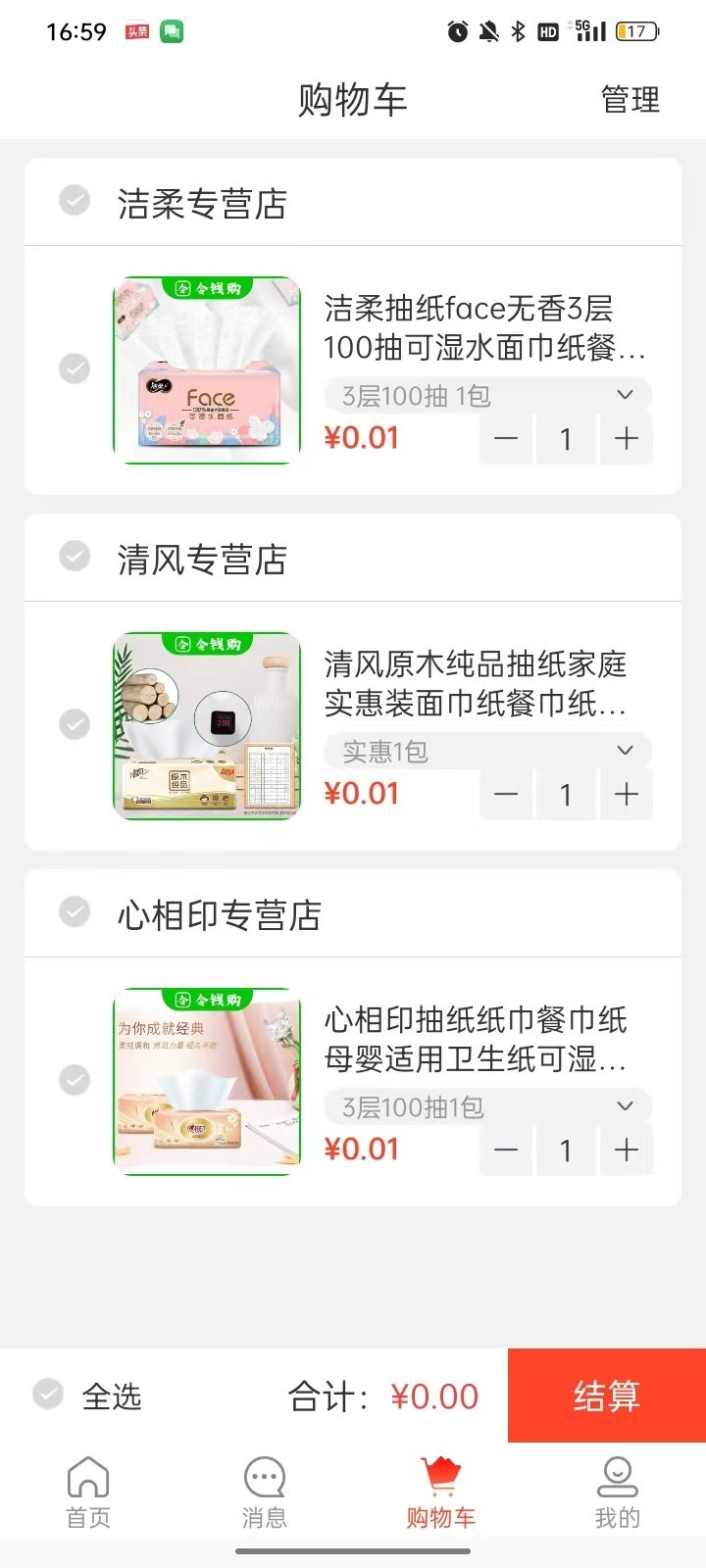Viewport: 706px width, 1568px height.
Task: Check the 洁柔抽纸face item
Action: tap(75, 368)
